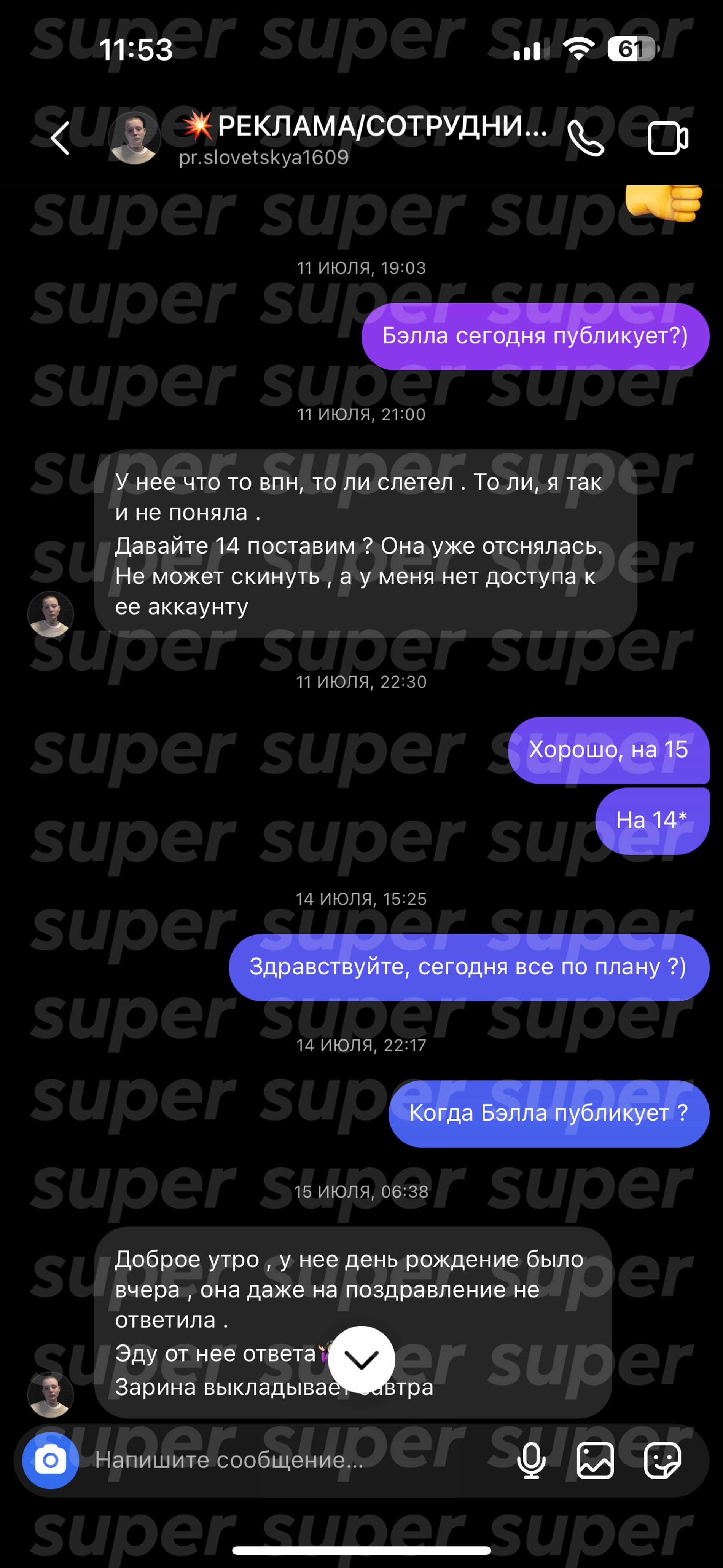Open the camera from the message bar

pos(51,1459)
